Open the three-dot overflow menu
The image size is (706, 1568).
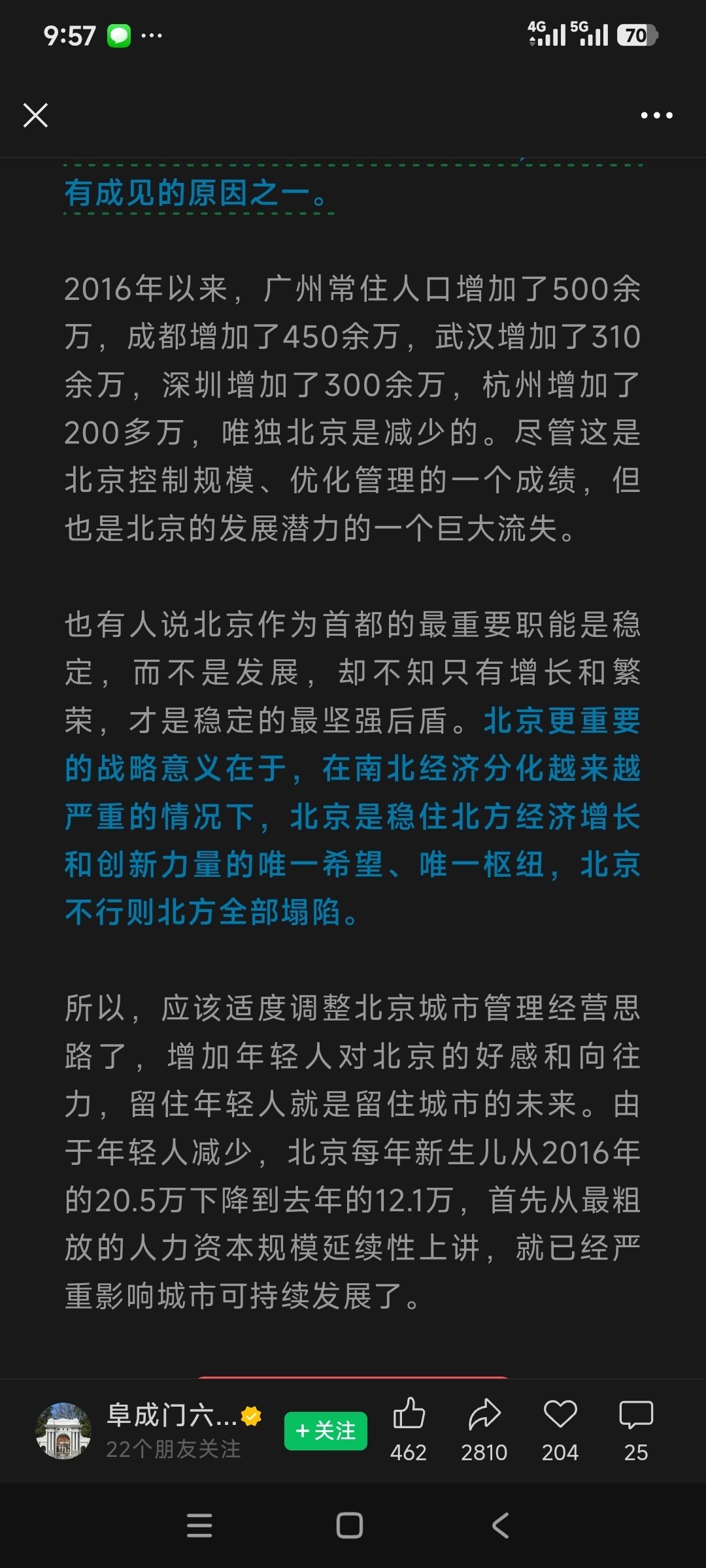656,116
